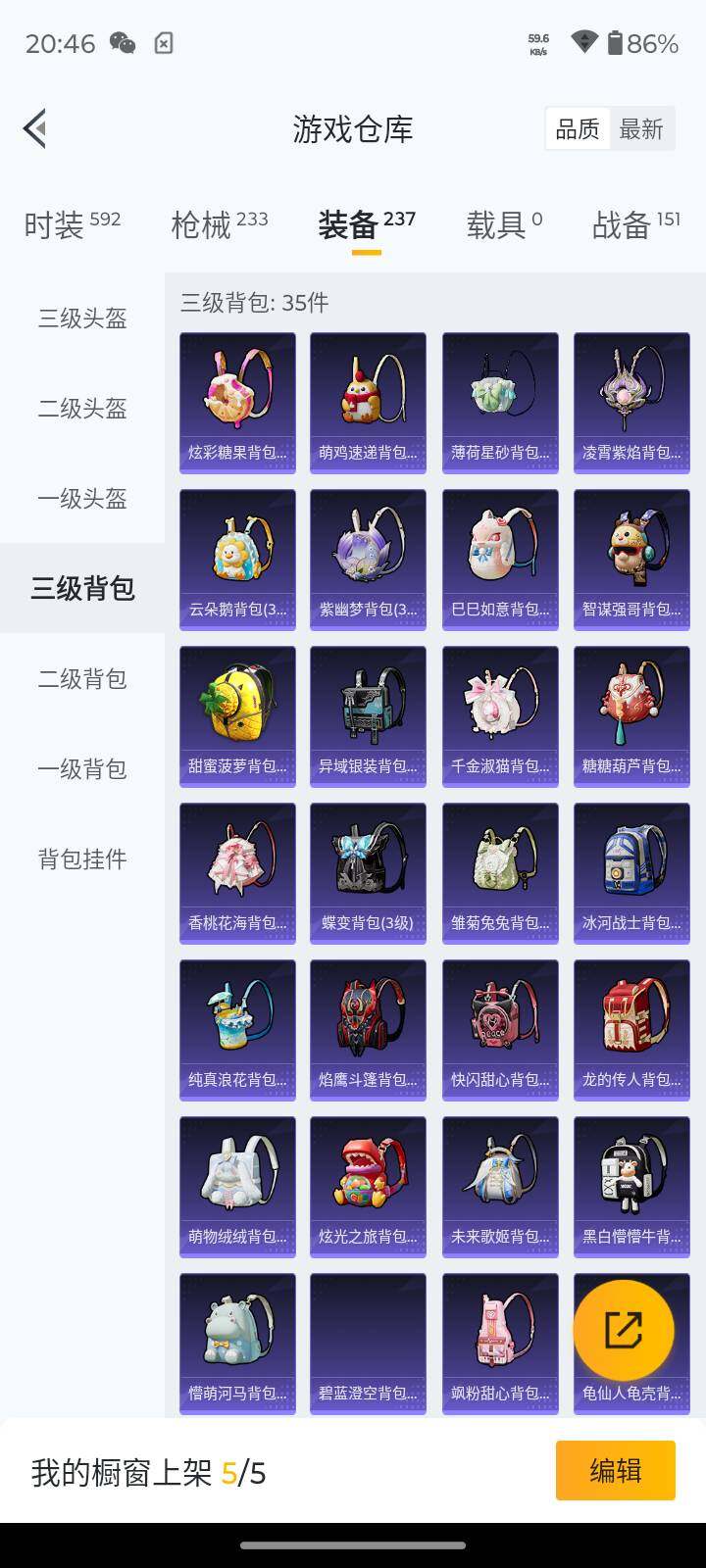Switch to the 枪械 tab
Screen dimensions: 706x1568
click(219, 224)
